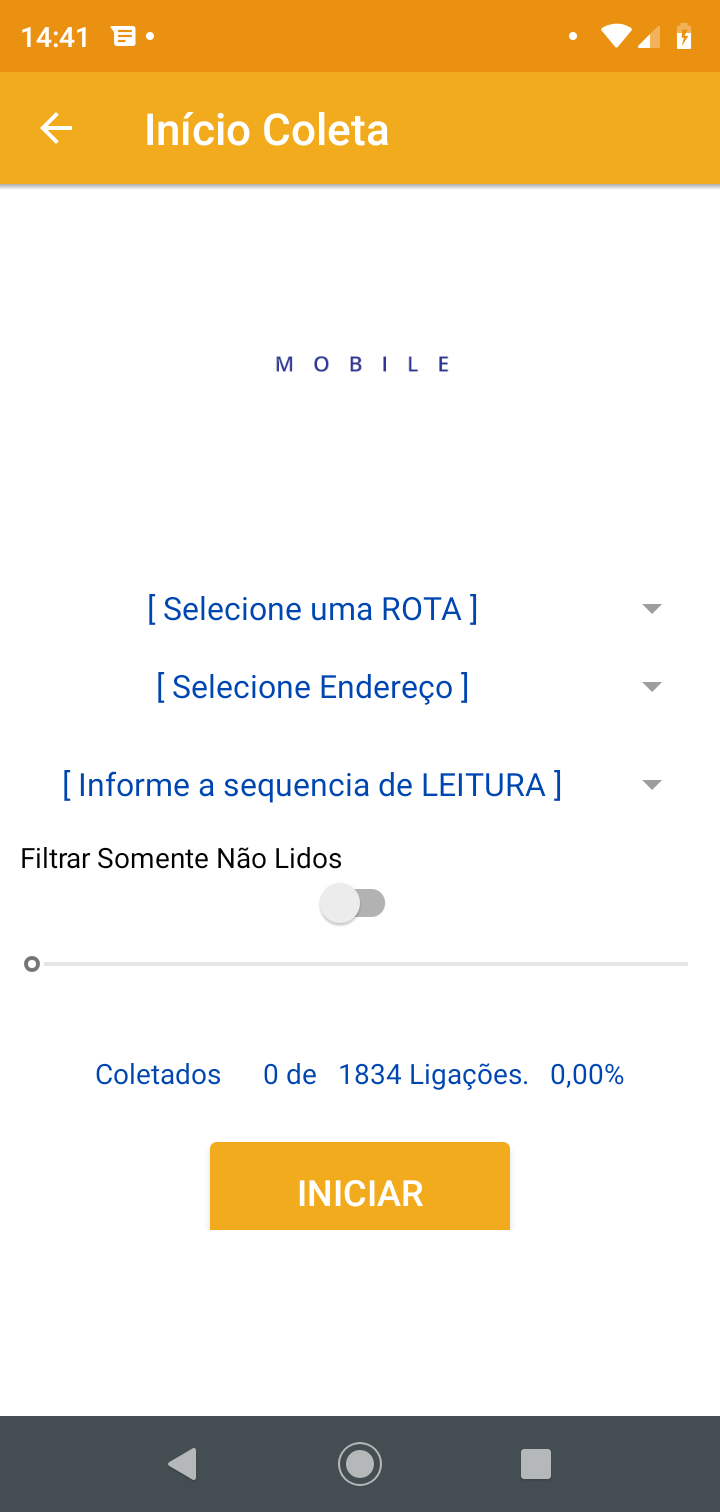Tap the MOBILE logo text
This screenshot has height=1512, width=720.
click(x=362, y=363)
